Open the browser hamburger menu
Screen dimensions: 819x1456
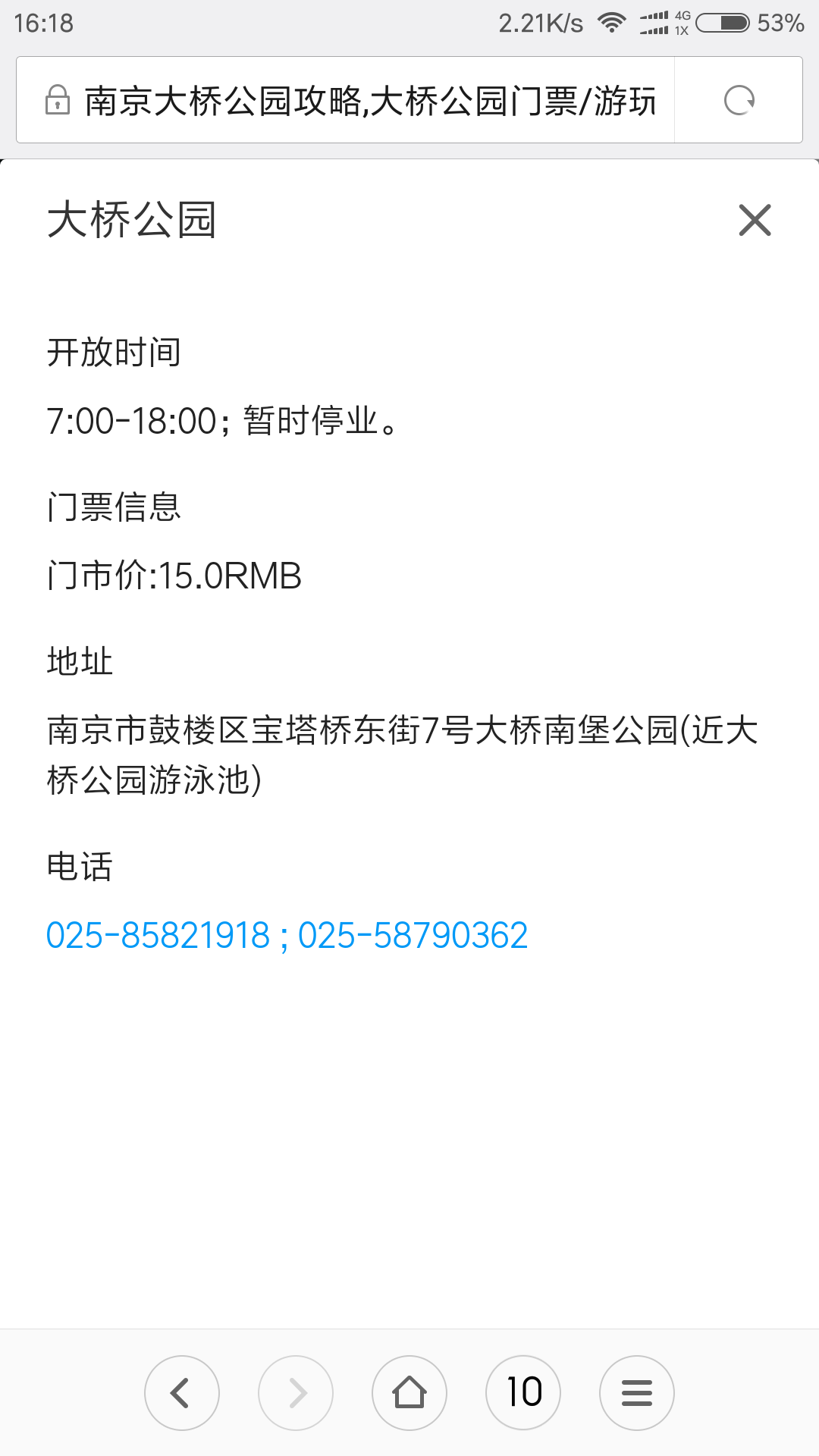637,1393
